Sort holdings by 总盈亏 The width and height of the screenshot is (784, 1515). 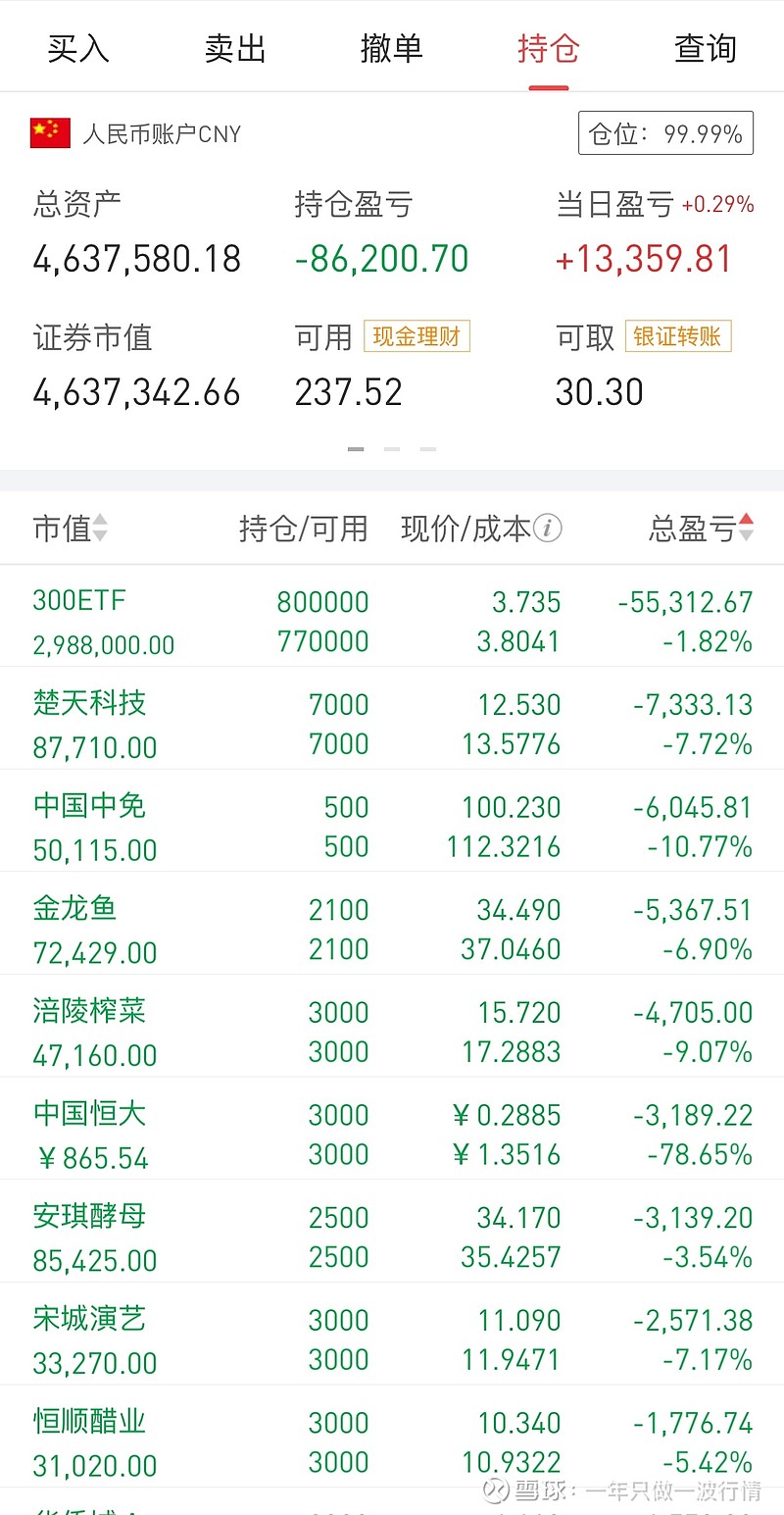[702, 529]
